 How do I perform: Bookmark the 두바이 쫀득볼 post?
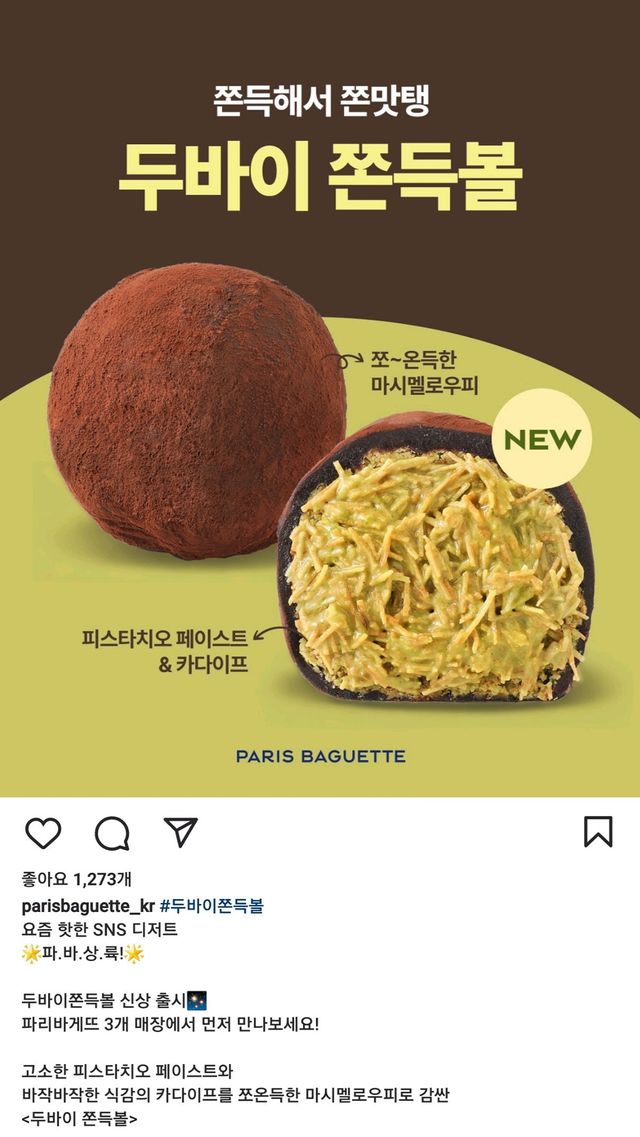(598, 832)
